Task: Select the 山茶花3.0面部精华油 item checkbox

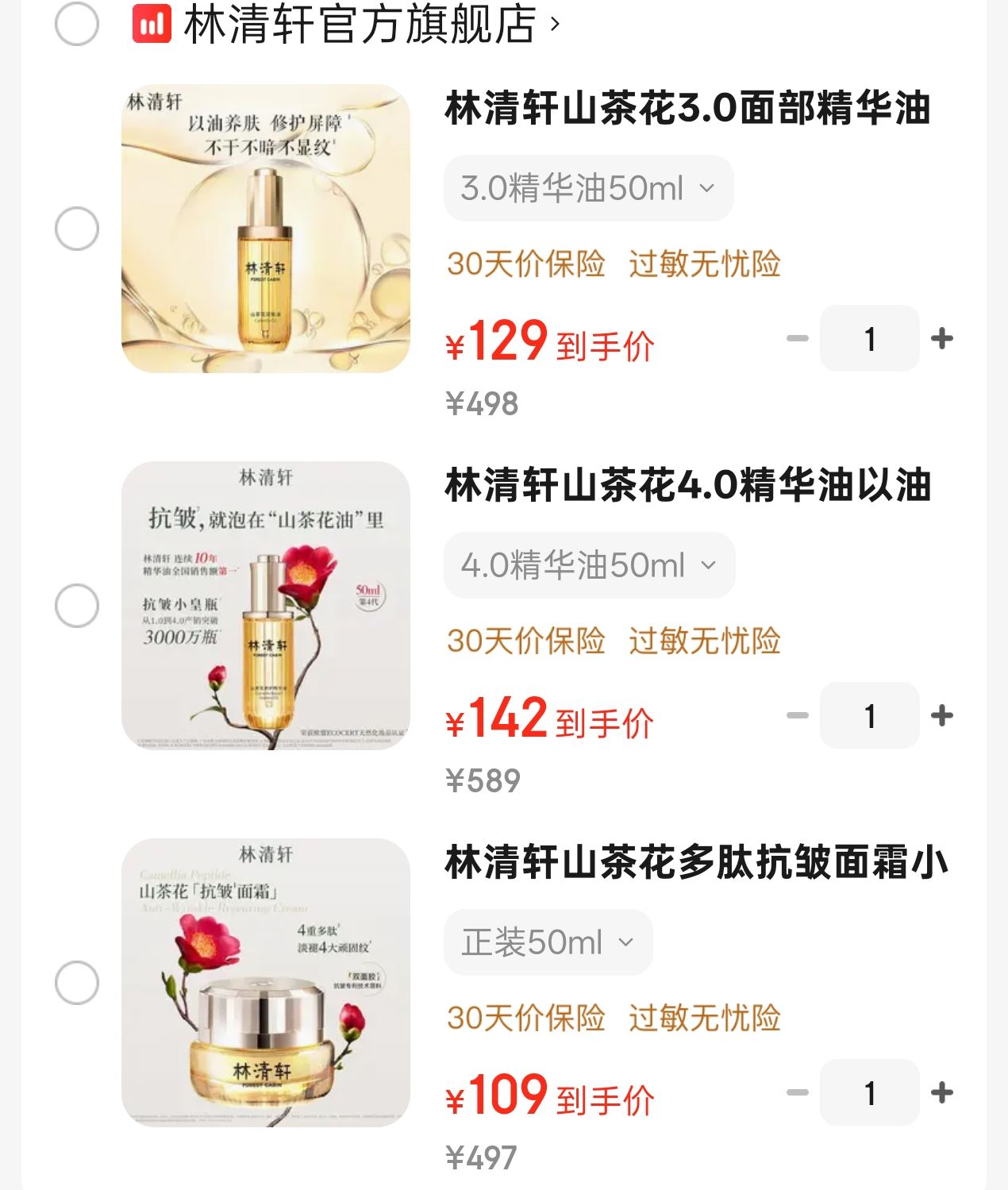Action: 77,229
